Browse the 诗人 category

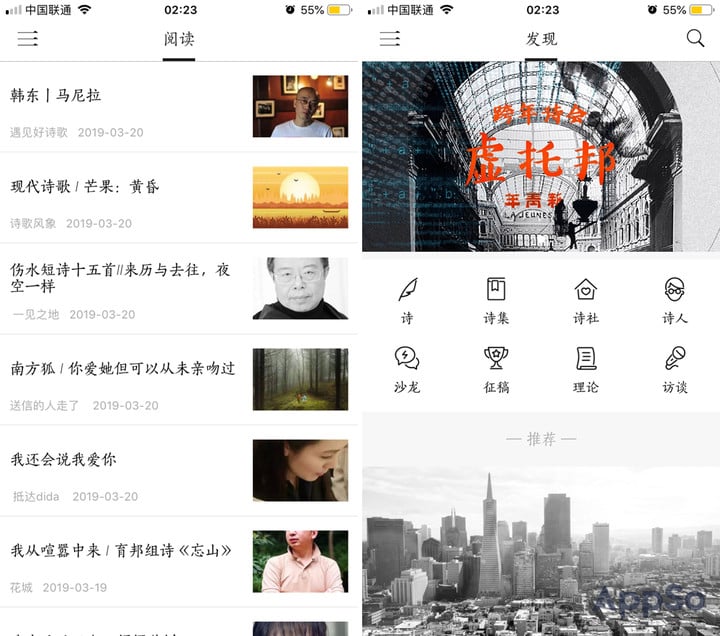675,300
